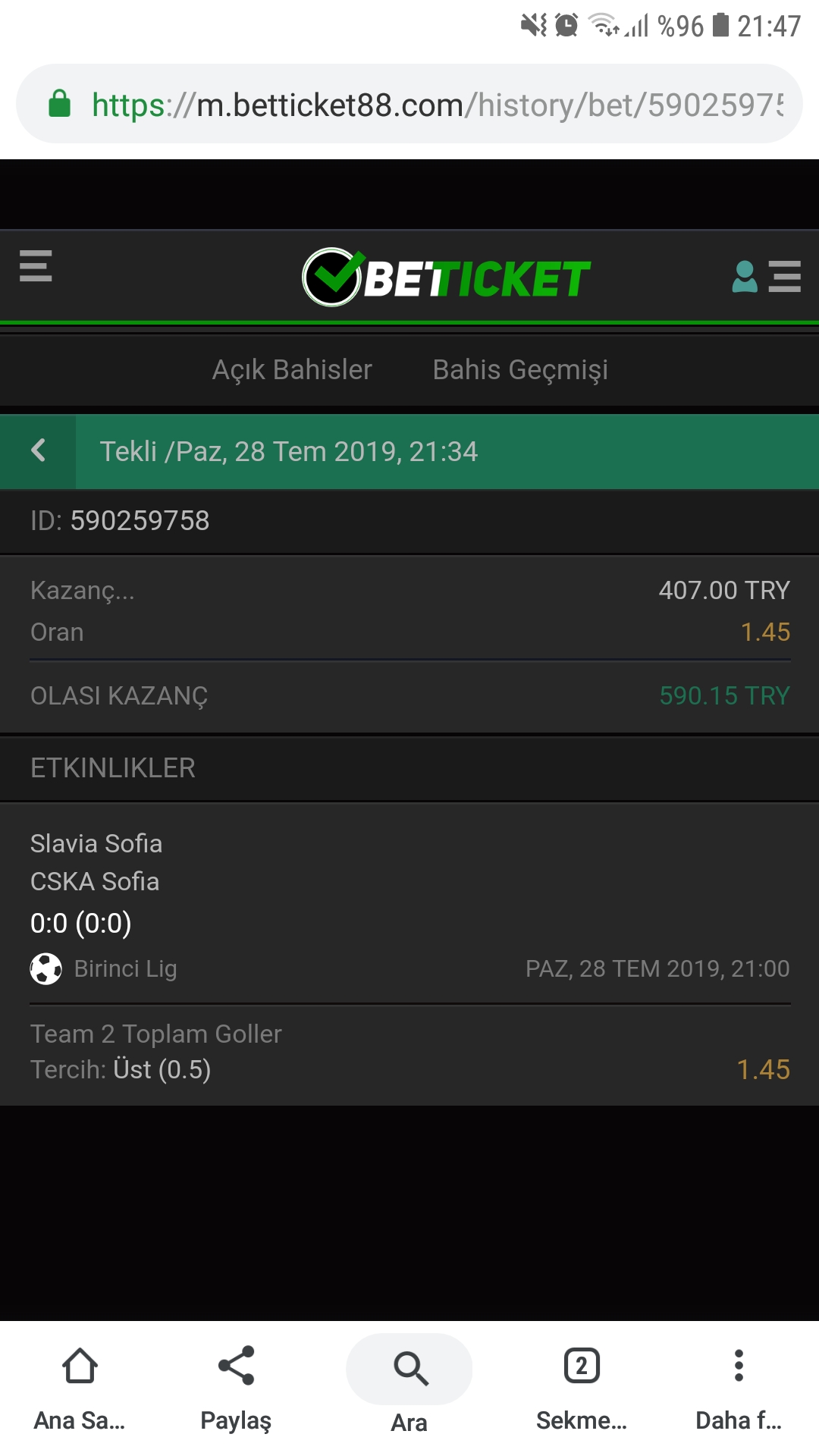
Task: Tap the browser URL address bar
Action: (x=409, y=104)
